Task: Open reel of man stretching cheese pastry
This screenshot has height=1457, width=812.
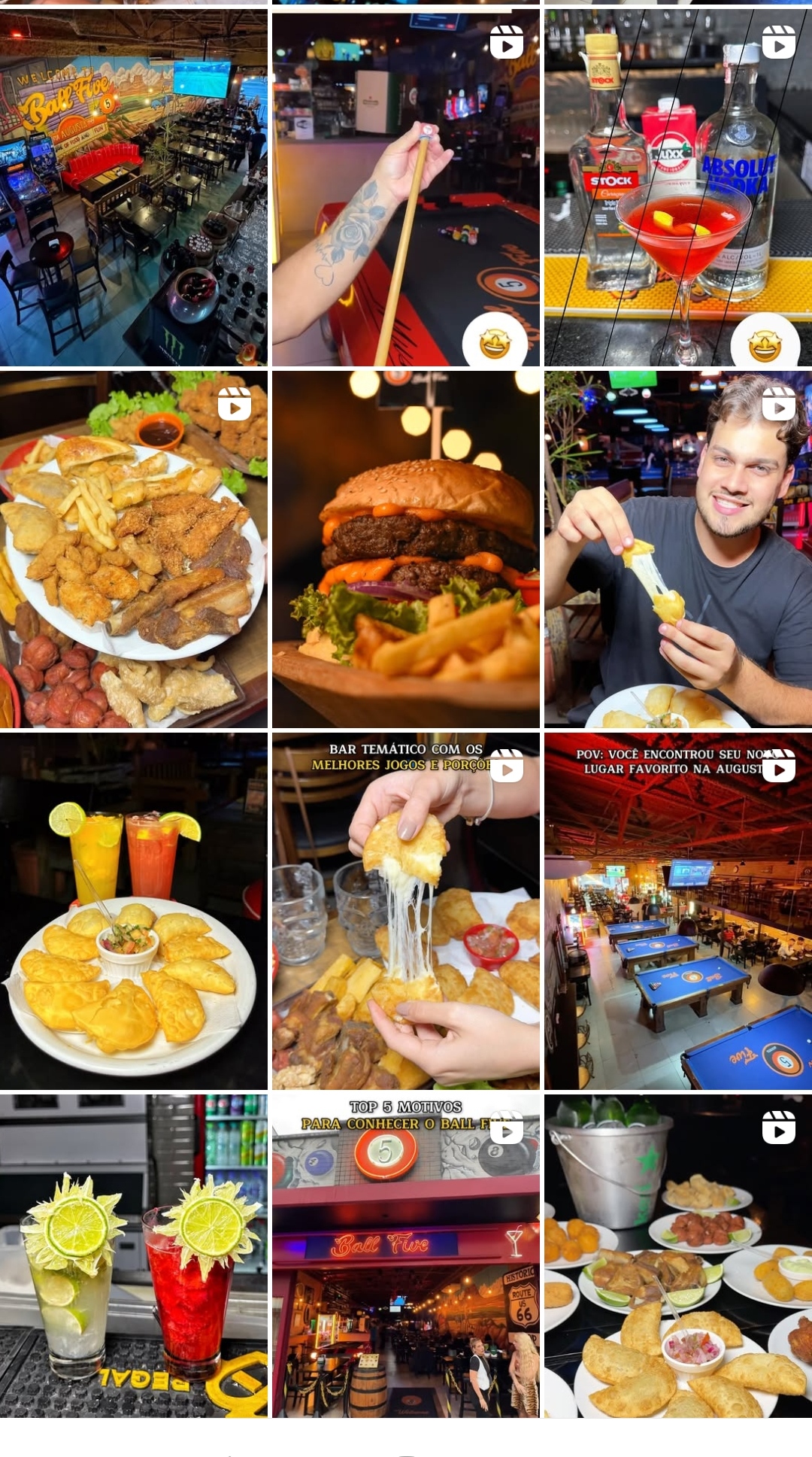Action: point(678,549)
